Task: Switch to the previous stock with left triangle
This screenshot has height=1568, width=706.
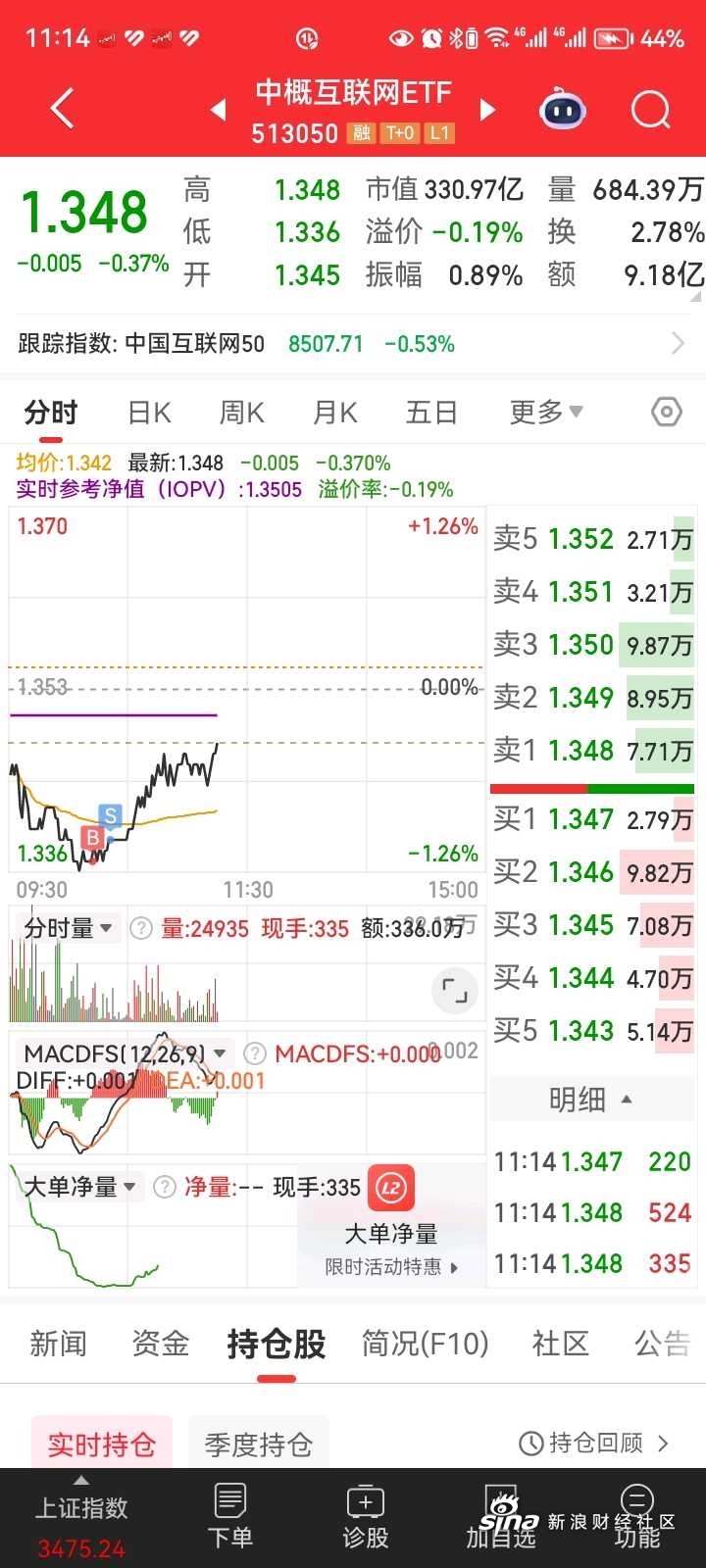Action: [x=219, y=110]
